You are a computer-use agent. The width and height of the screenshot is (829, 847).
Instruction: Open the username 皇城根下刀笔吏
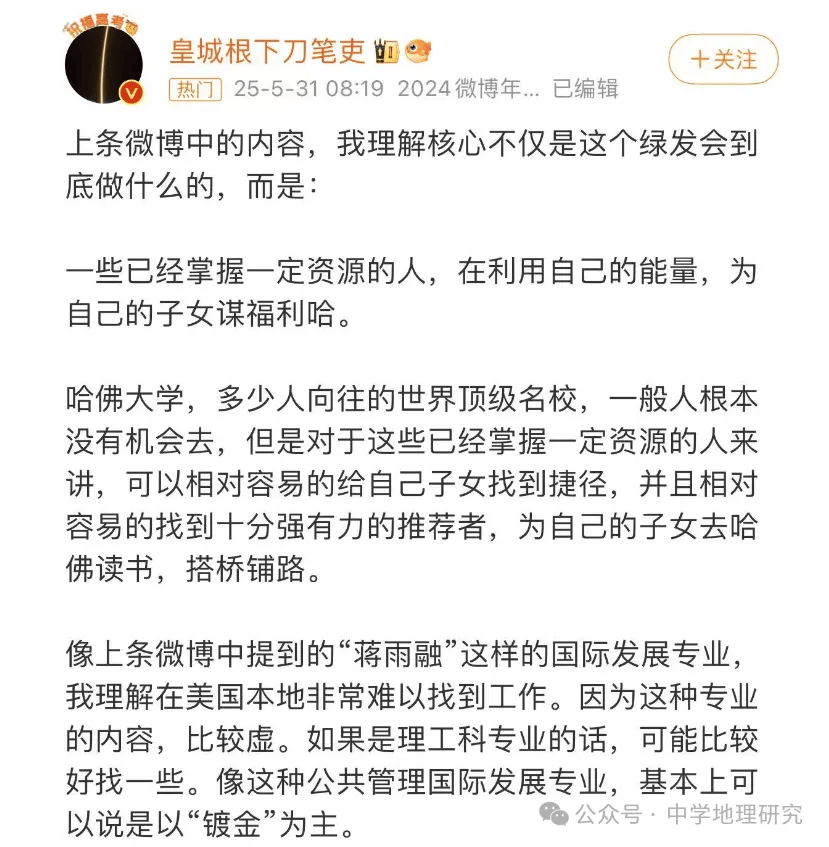click(x=267, y=51)
